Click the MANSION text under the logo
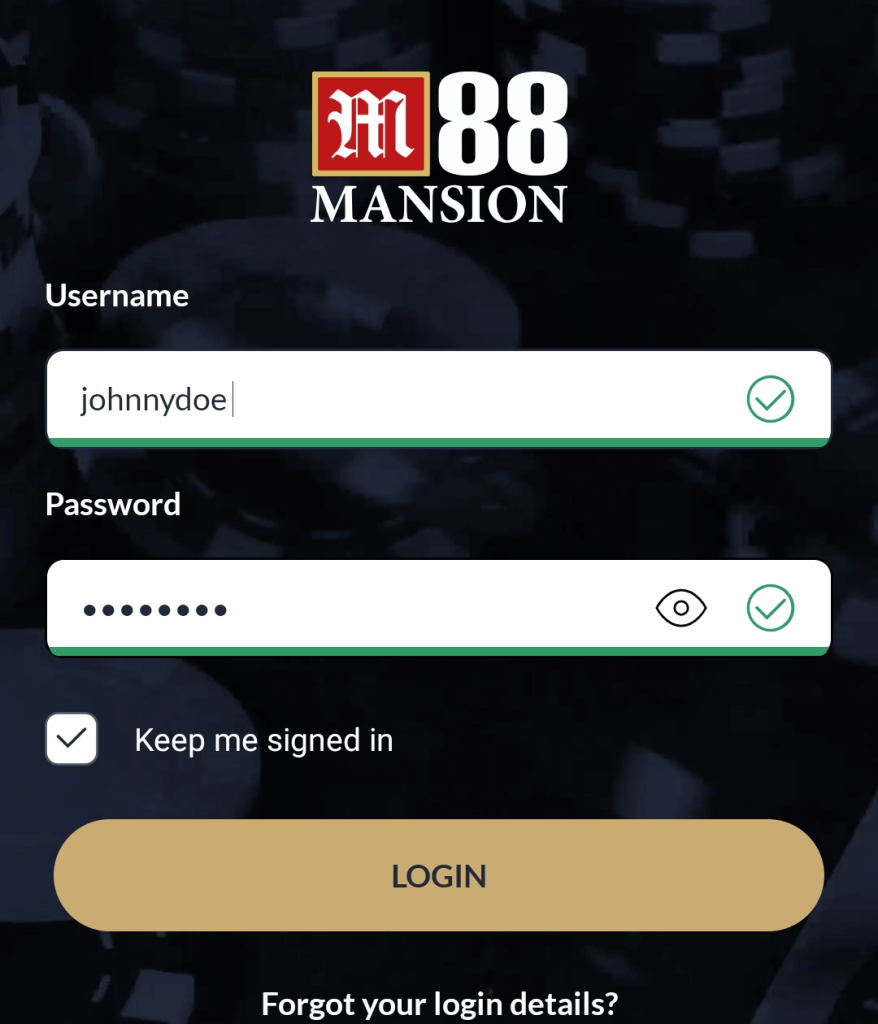This screenshot has height=1024, width=878. tap(438, 203)
